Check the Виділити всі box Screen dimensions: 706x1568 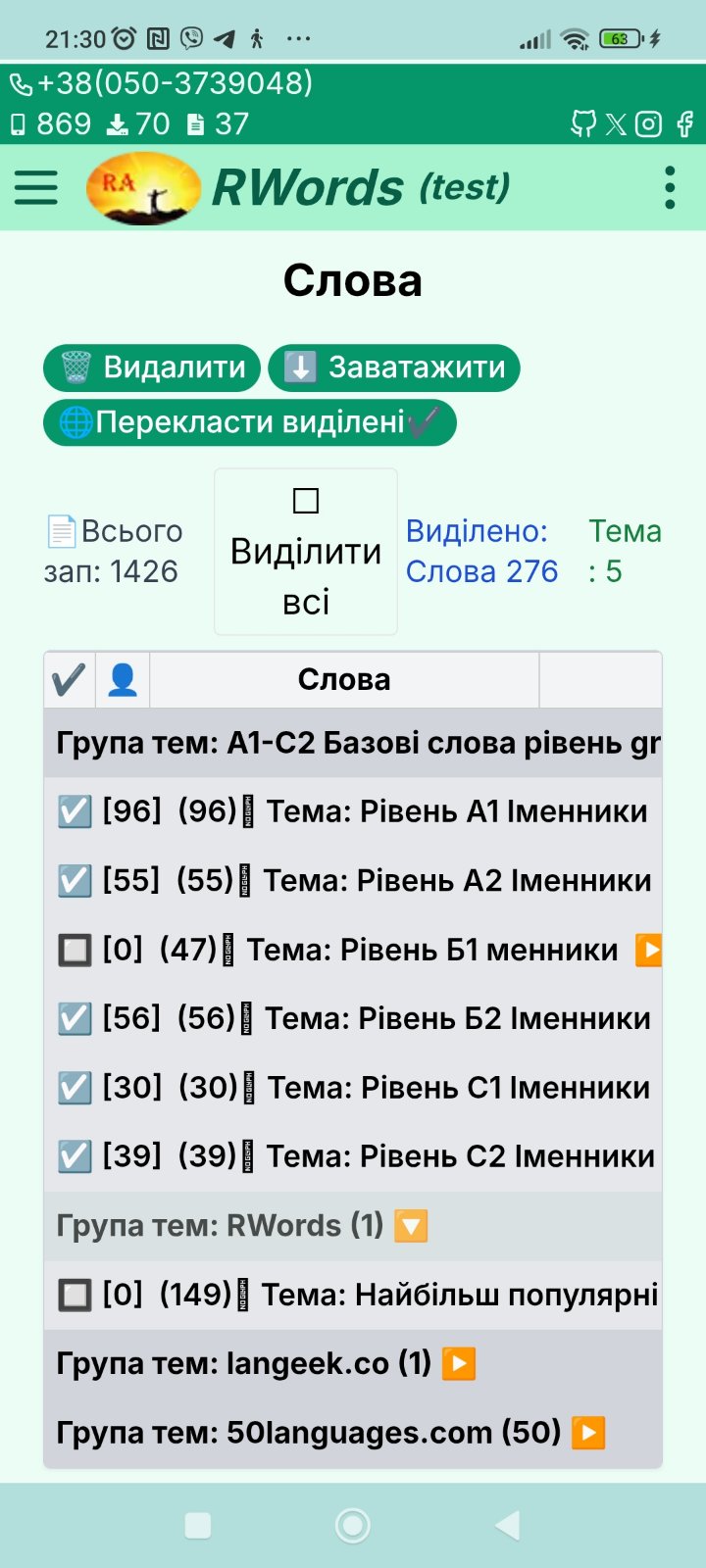306,501
